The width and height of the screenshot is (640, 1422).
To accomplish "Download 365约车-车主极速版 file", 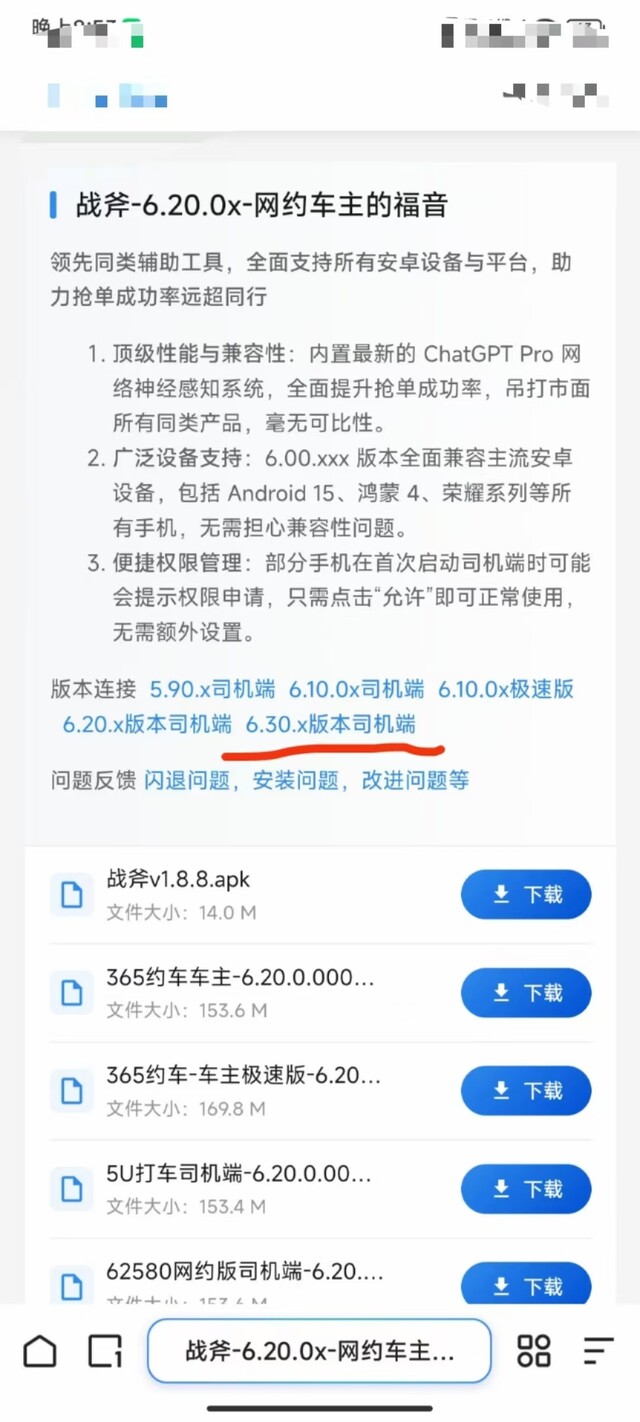I will click(x=526, y=1090).
